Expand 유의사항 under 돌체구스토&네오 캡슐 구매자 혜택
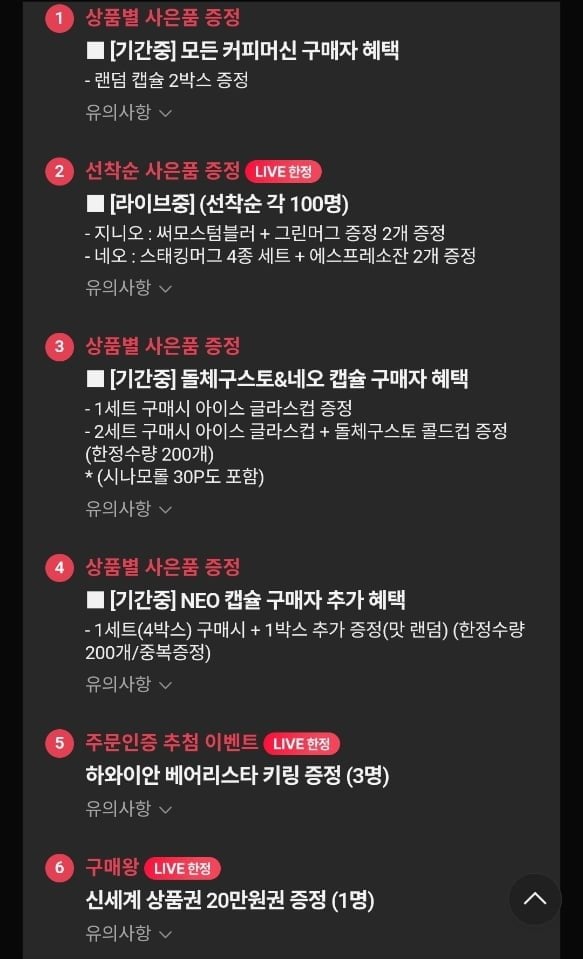 tap(128, 508)
